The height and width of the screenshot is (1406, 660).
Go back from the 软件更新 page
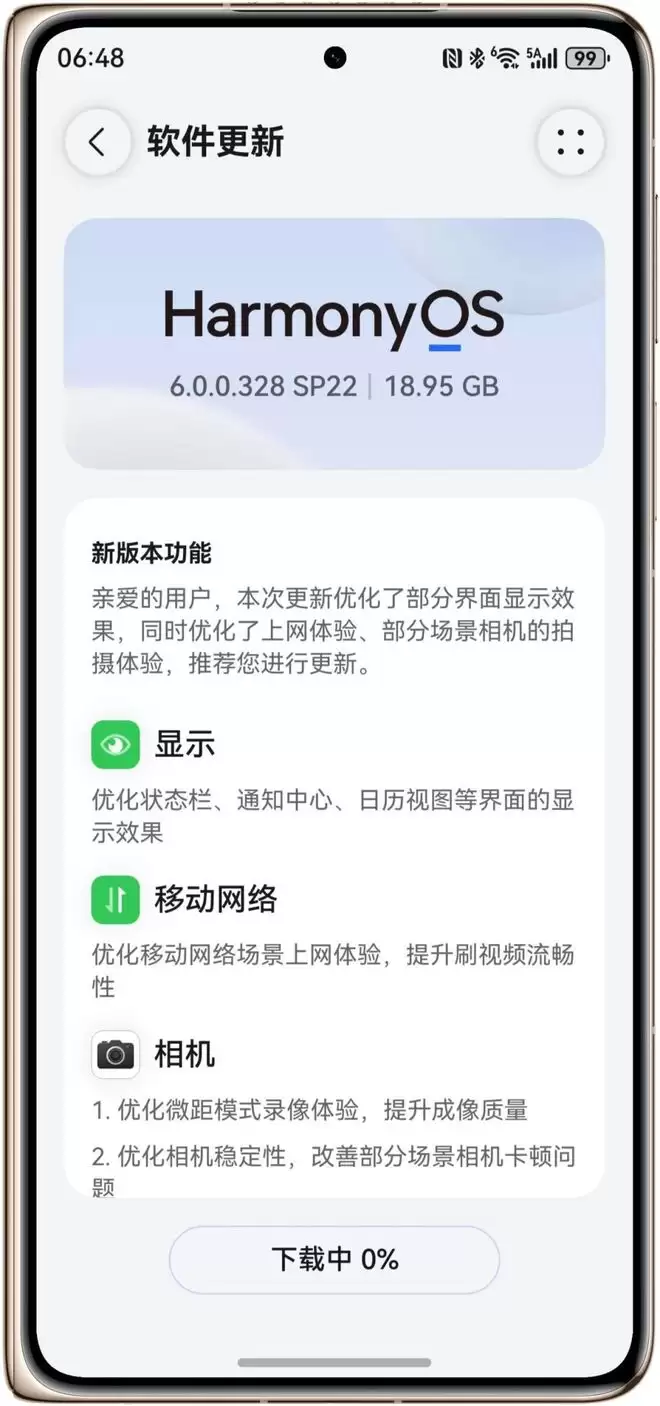pyautogui.click(x=97, y=143)
